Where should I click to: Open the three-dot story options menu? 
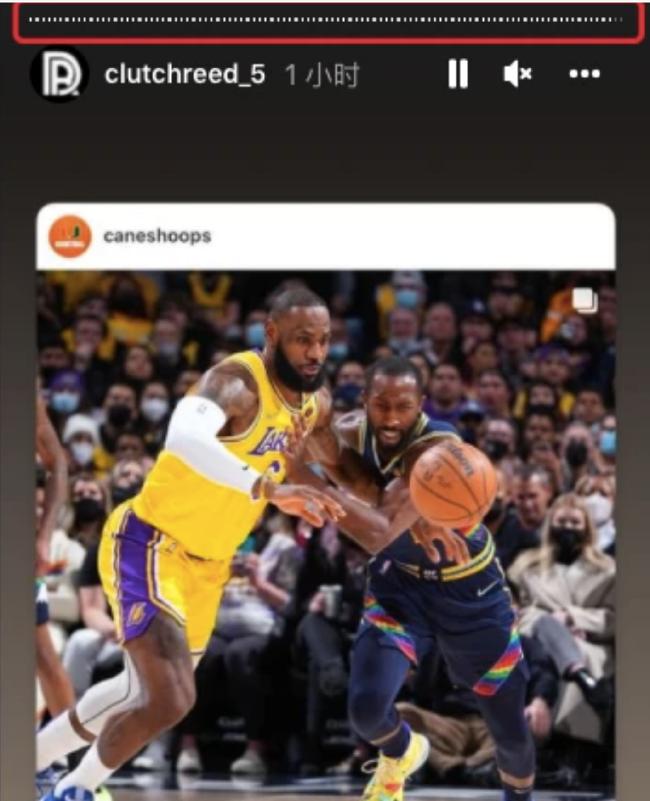584,74
